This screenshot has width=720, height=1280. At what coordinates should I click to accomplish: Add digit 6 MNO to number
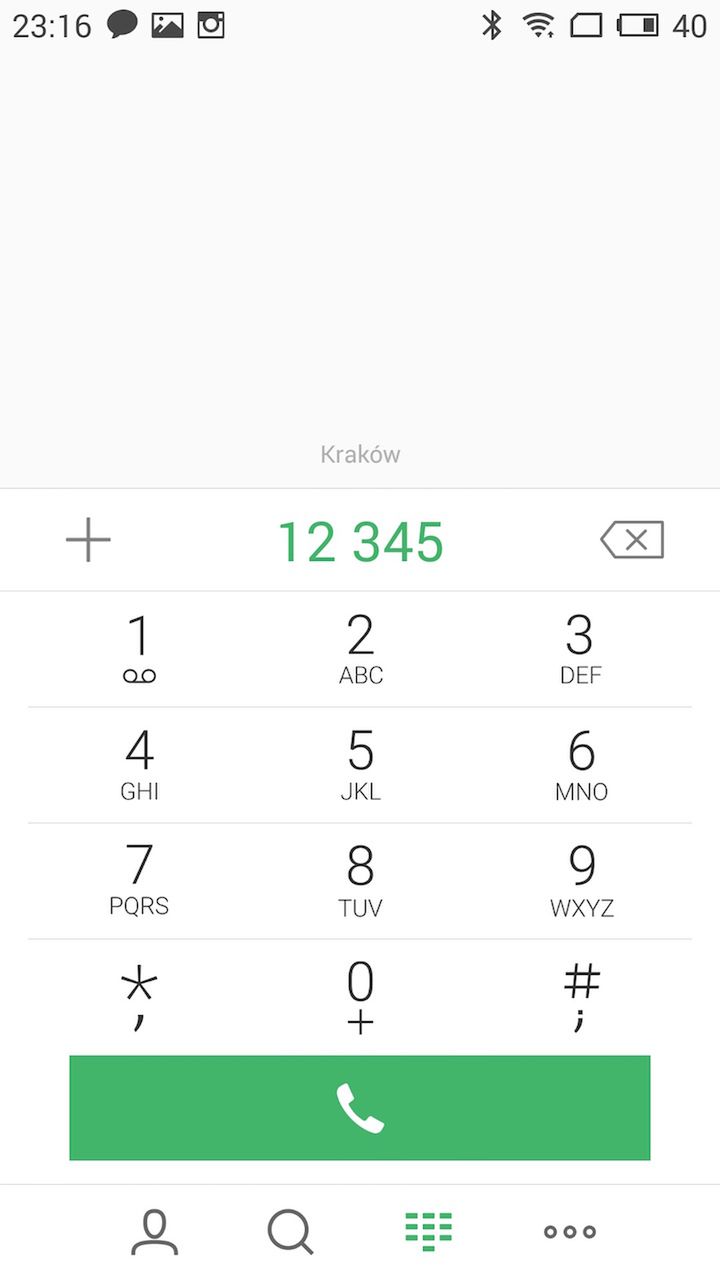[x=581, y=765]
